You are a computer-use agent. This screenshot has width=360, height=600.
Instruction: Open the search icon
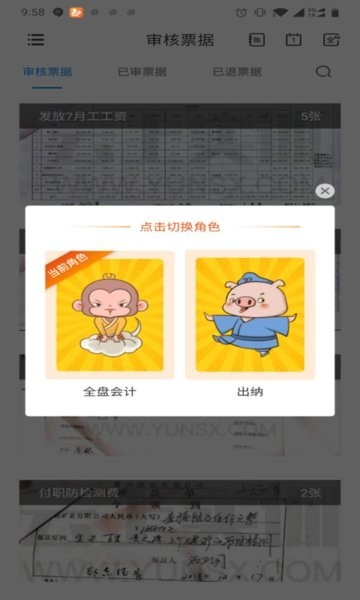point(323,72)
